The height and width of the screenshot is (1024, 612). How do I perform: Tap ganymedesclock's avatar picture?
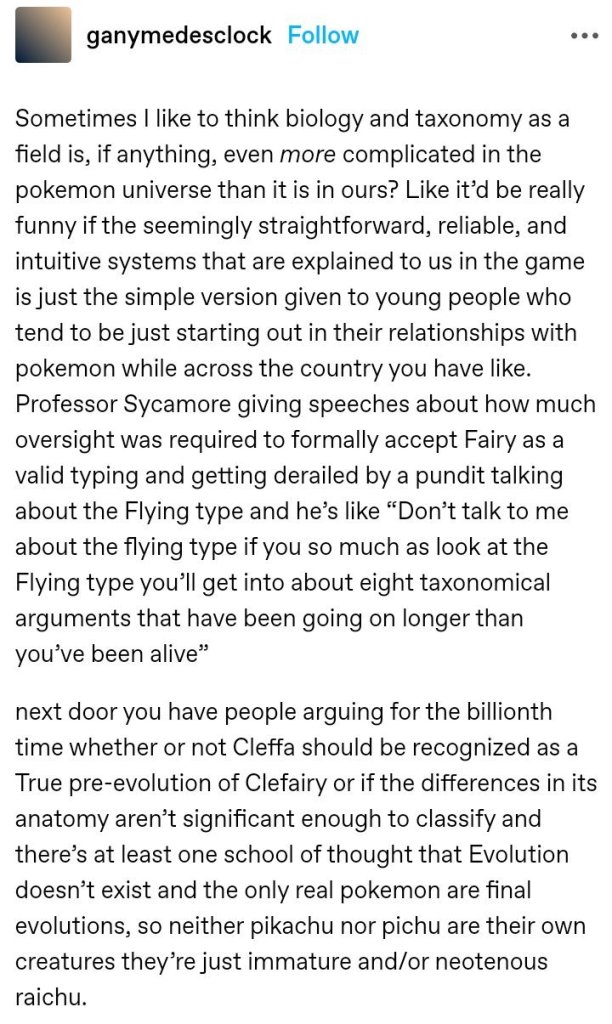click(43, 35)
